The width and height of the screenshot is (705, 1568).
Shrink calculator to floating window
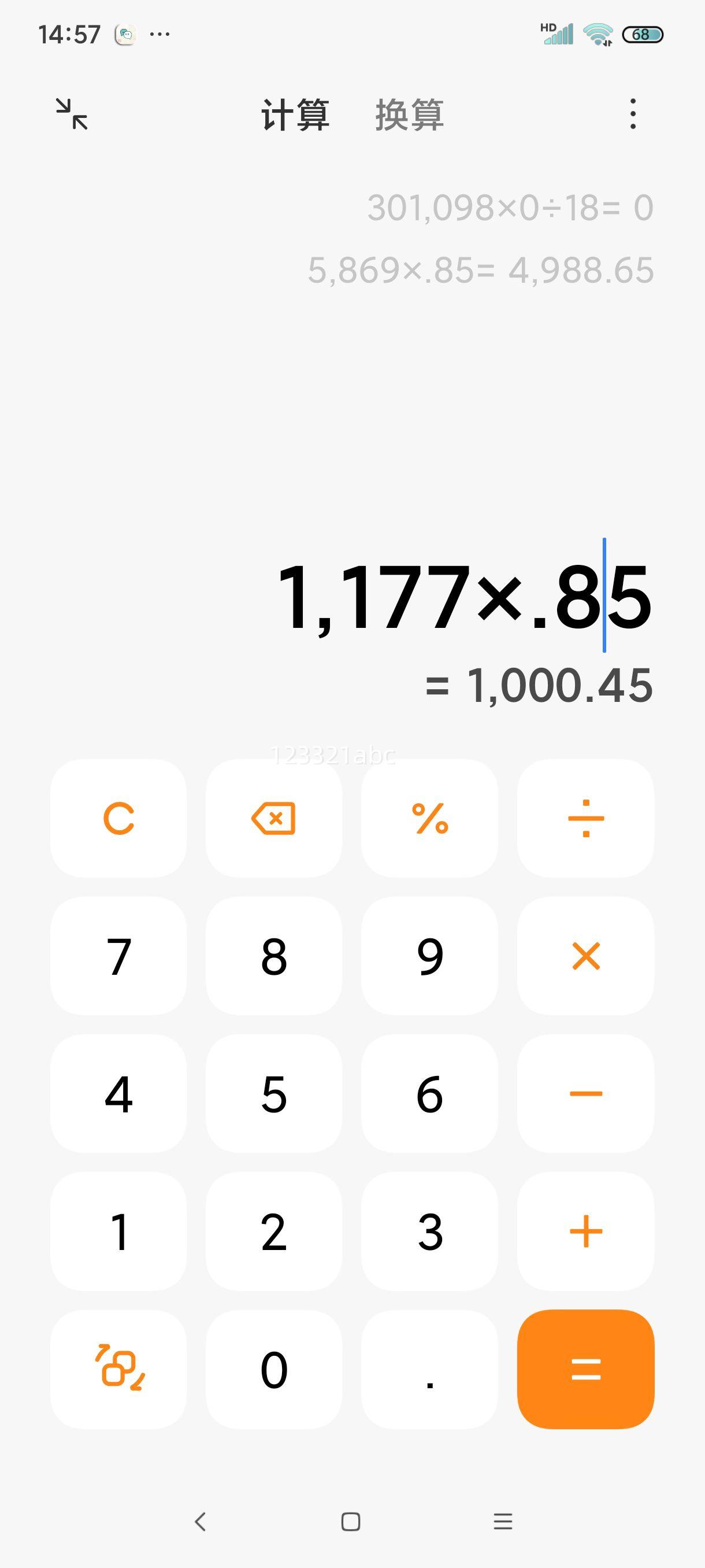[x=72, y=114]
